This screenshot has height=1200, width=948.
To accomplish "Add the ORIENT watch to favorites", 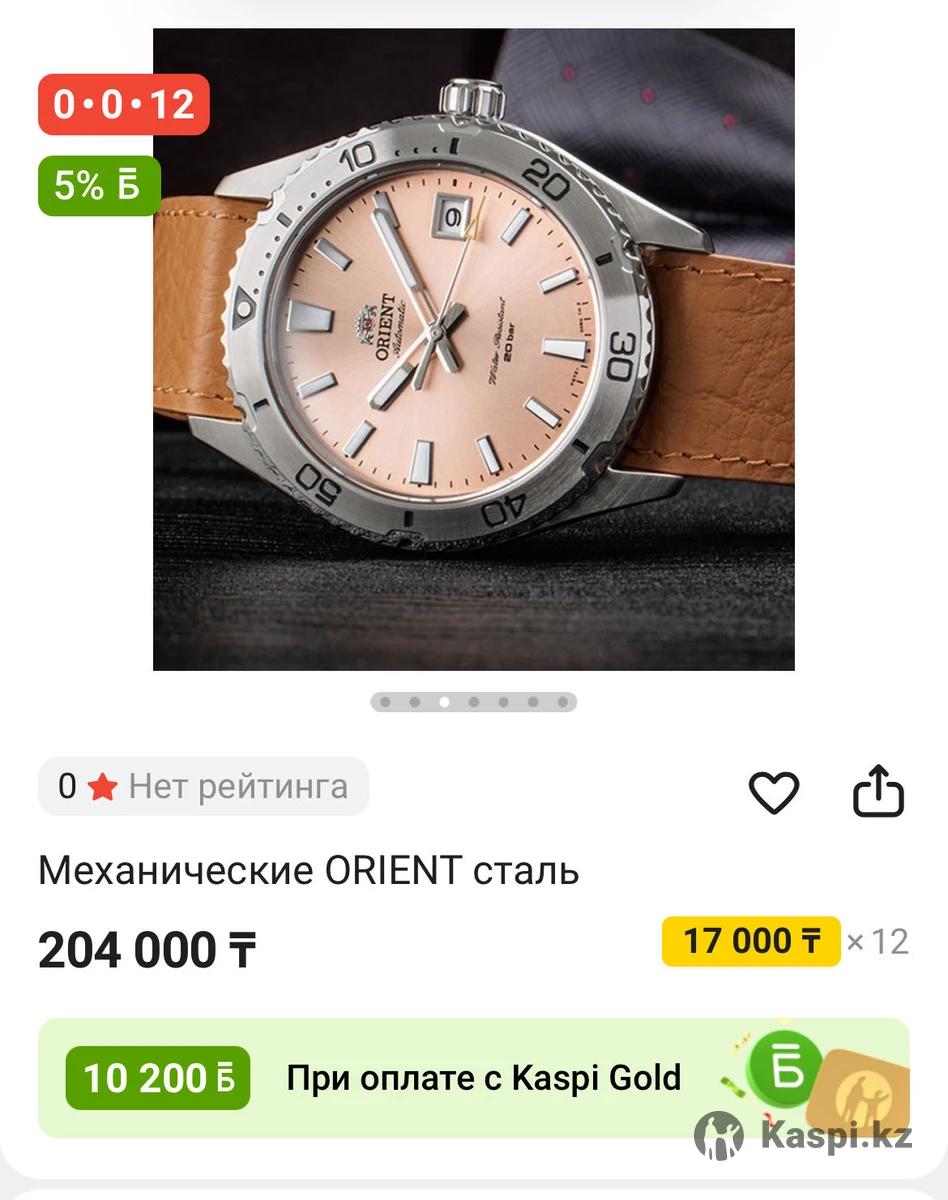I will [x=774, y=793].
